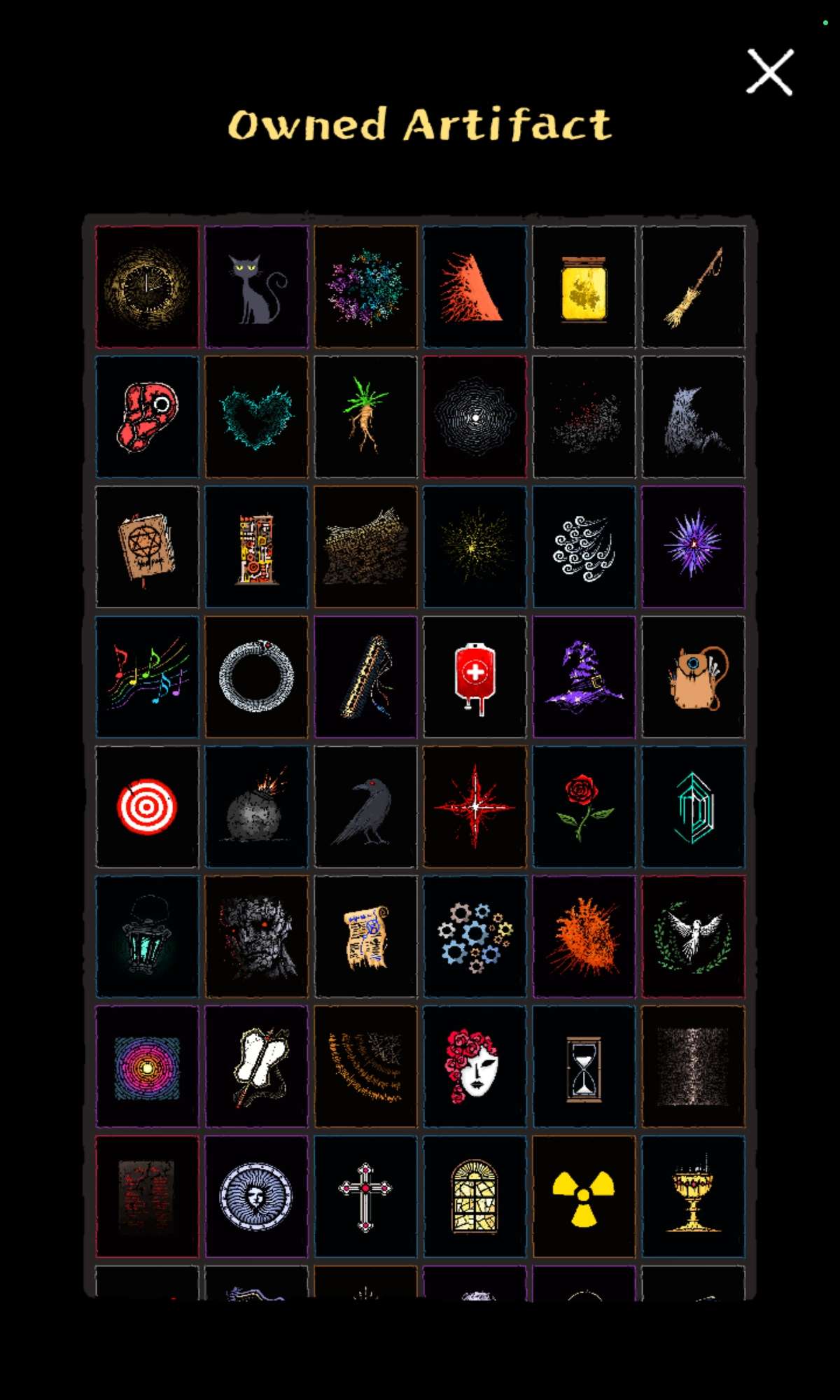Screen dimensions: 840x1400
Task: View the black raven artifact
Action: point(365,807)
